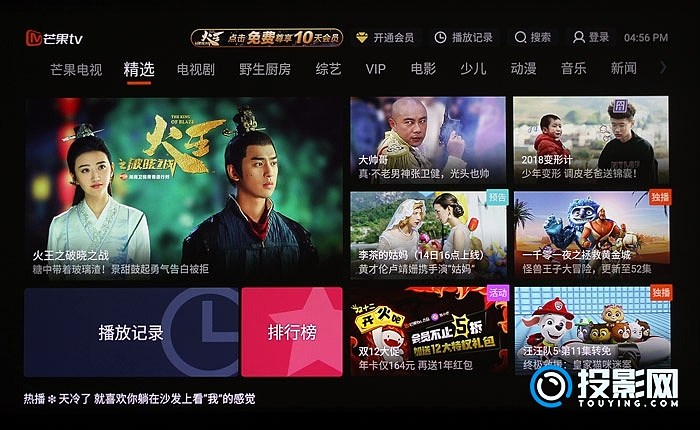Viewport: 700px width, 430px height.
Task: Switch to the 电视剧 tab
Action: pos(196,69)
